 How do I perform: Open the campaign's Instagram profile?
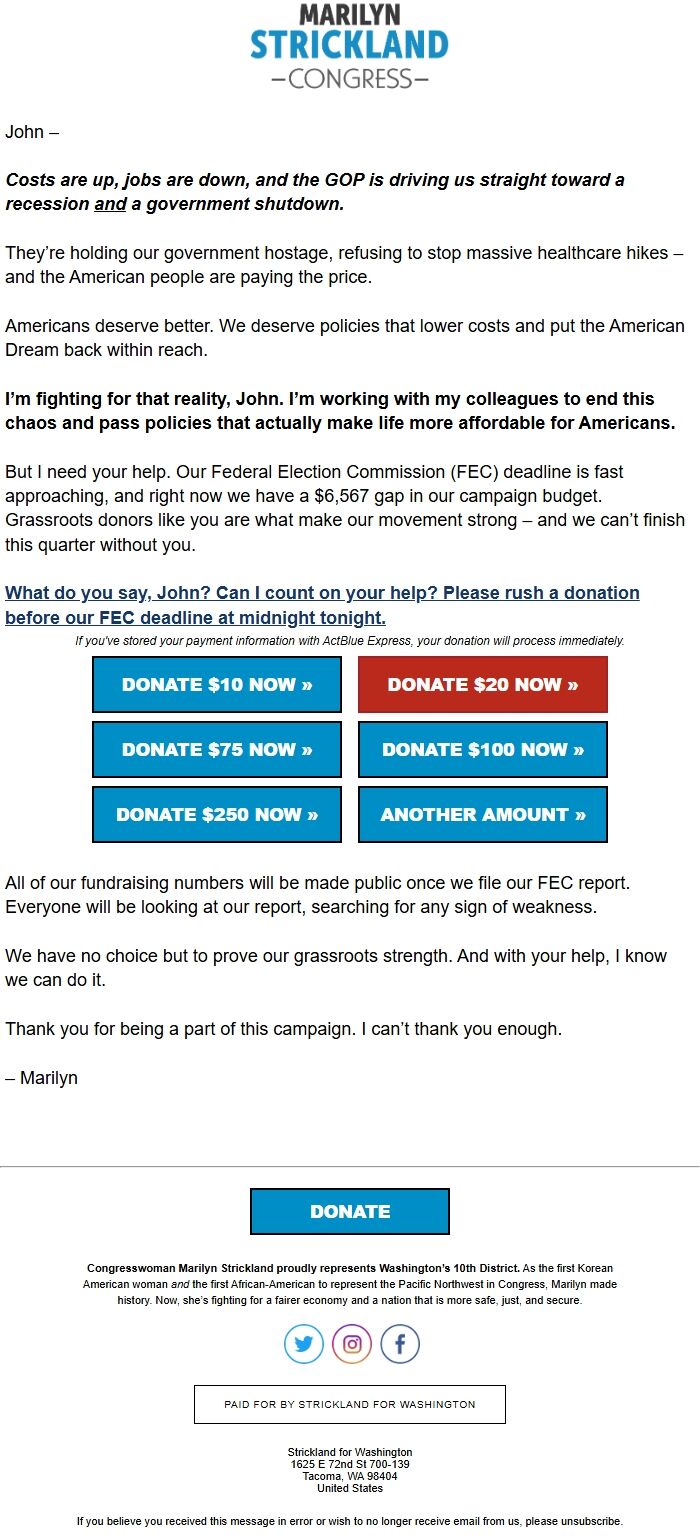click(x=352, y=1344)
